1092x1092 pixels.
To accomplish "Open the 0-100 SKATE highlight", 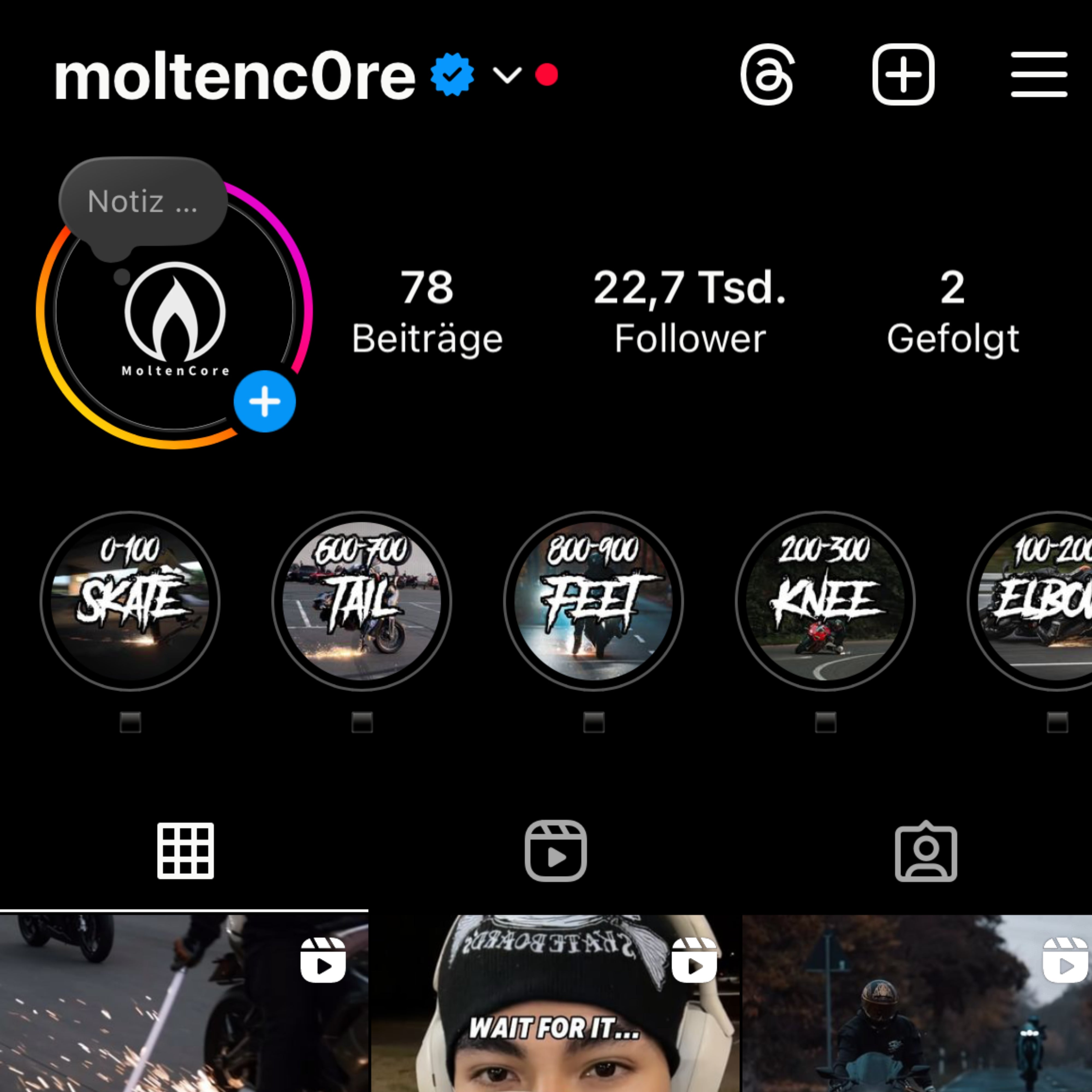I will pyautogui.click(x=130, y=601).
